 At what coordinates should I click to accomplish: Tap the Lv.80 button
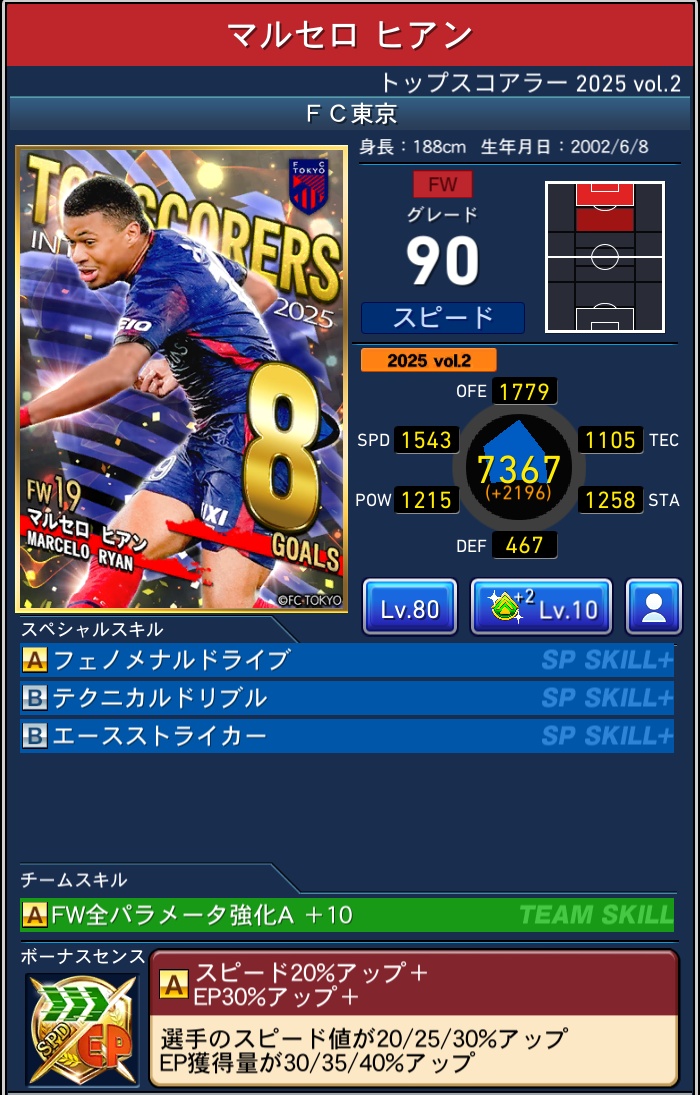(409, 608)
